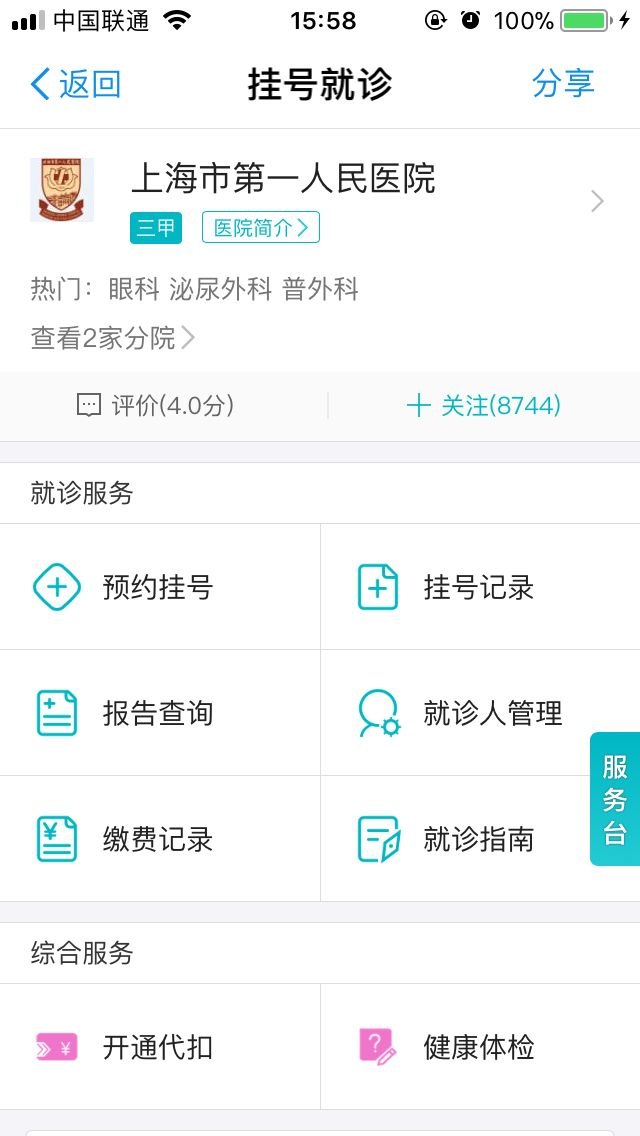Screen dimensions: 640x1136
Task: Open the 医院简介 hospital introduction
Action: (260, 227)
